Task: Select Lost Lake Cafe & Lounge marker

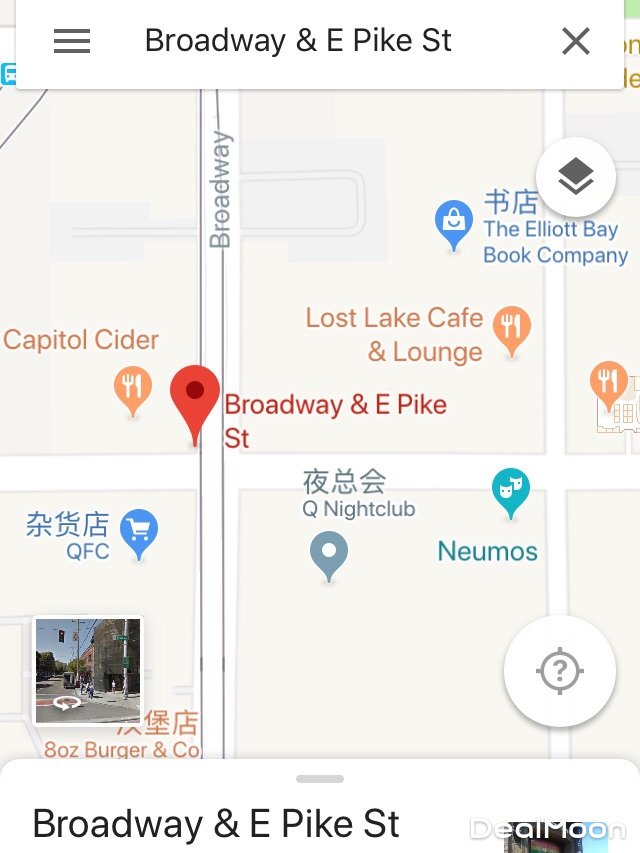Action: coord(512,330)
